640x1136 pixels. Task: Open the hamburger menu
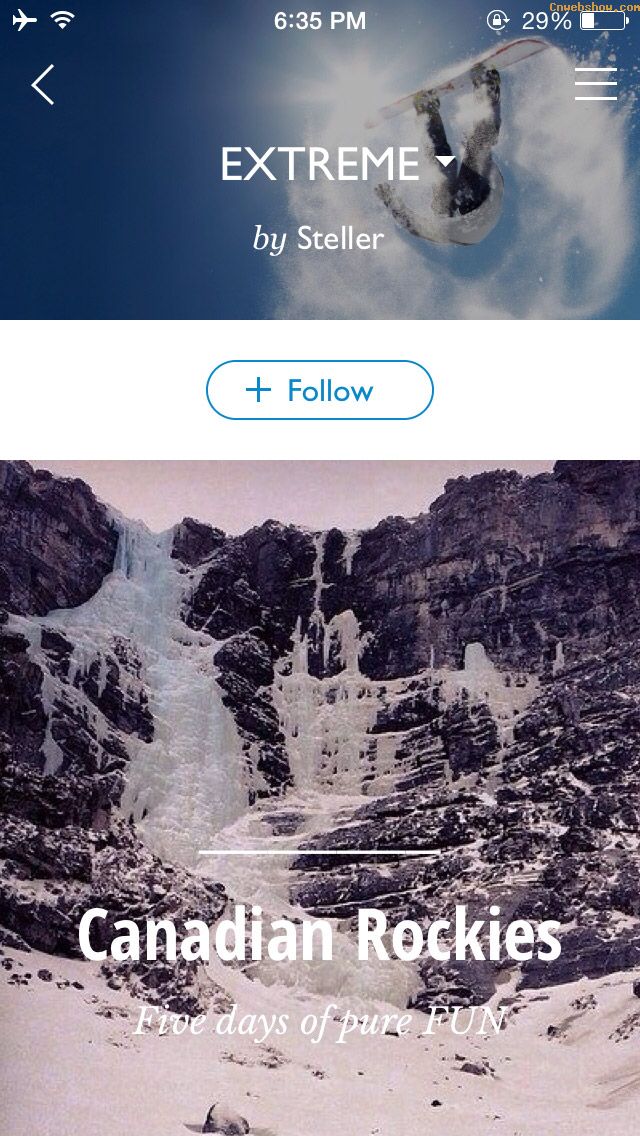(x=596, y=85)
